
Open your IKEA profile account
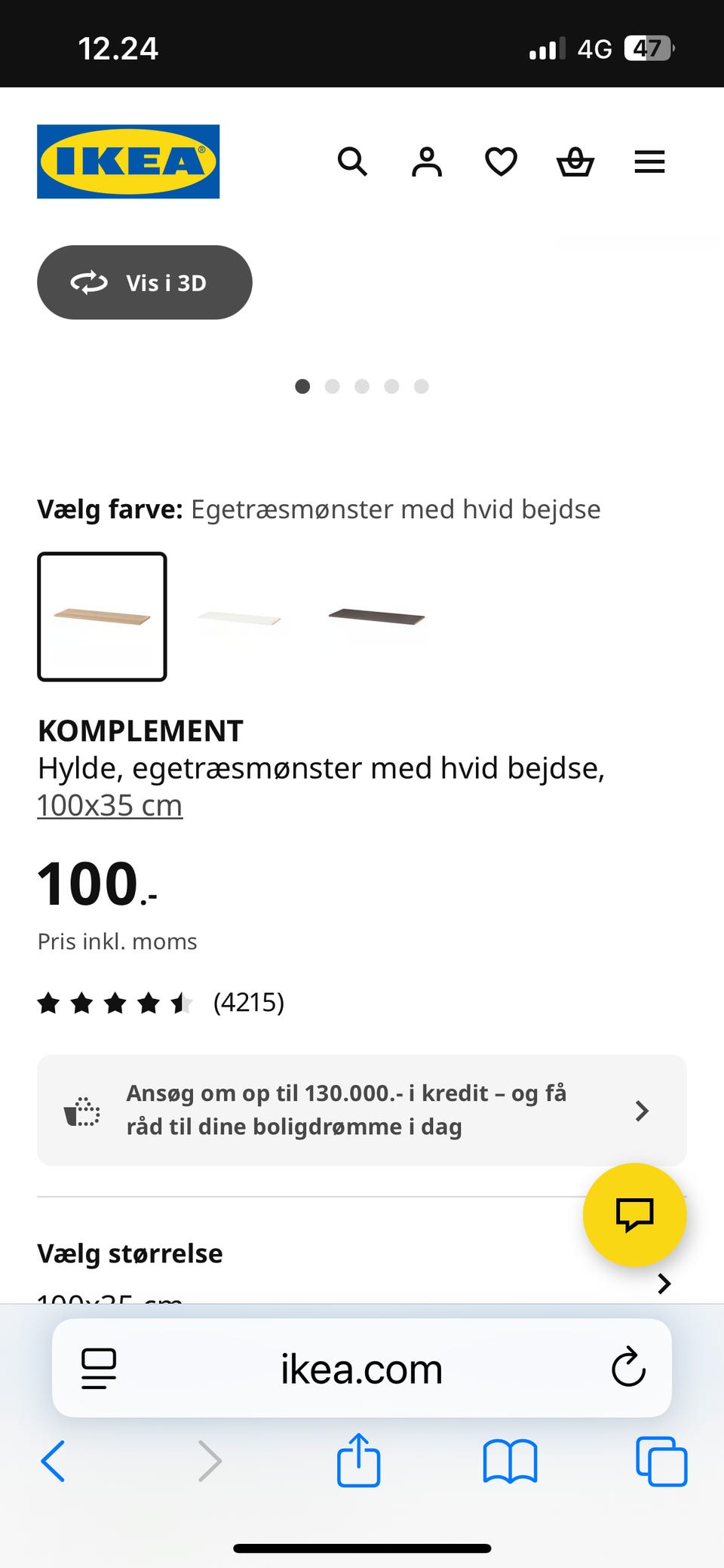point(425,161)
